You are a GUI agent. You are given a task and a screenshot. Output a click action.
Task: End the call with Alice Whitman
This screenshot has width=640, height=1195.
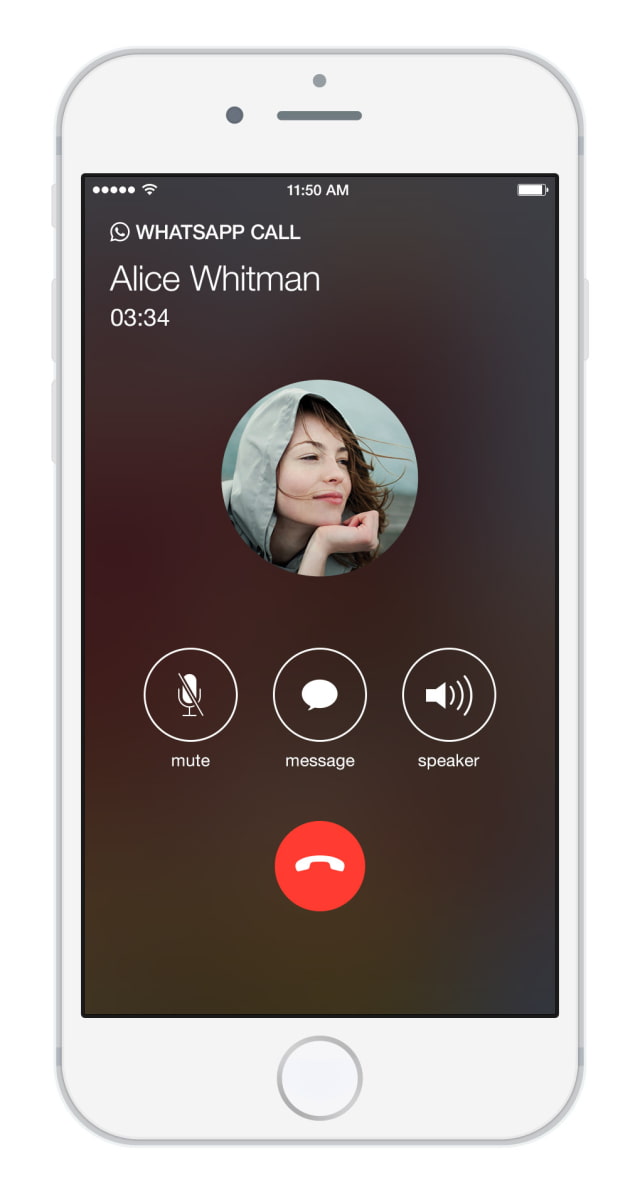pos(320,866)
